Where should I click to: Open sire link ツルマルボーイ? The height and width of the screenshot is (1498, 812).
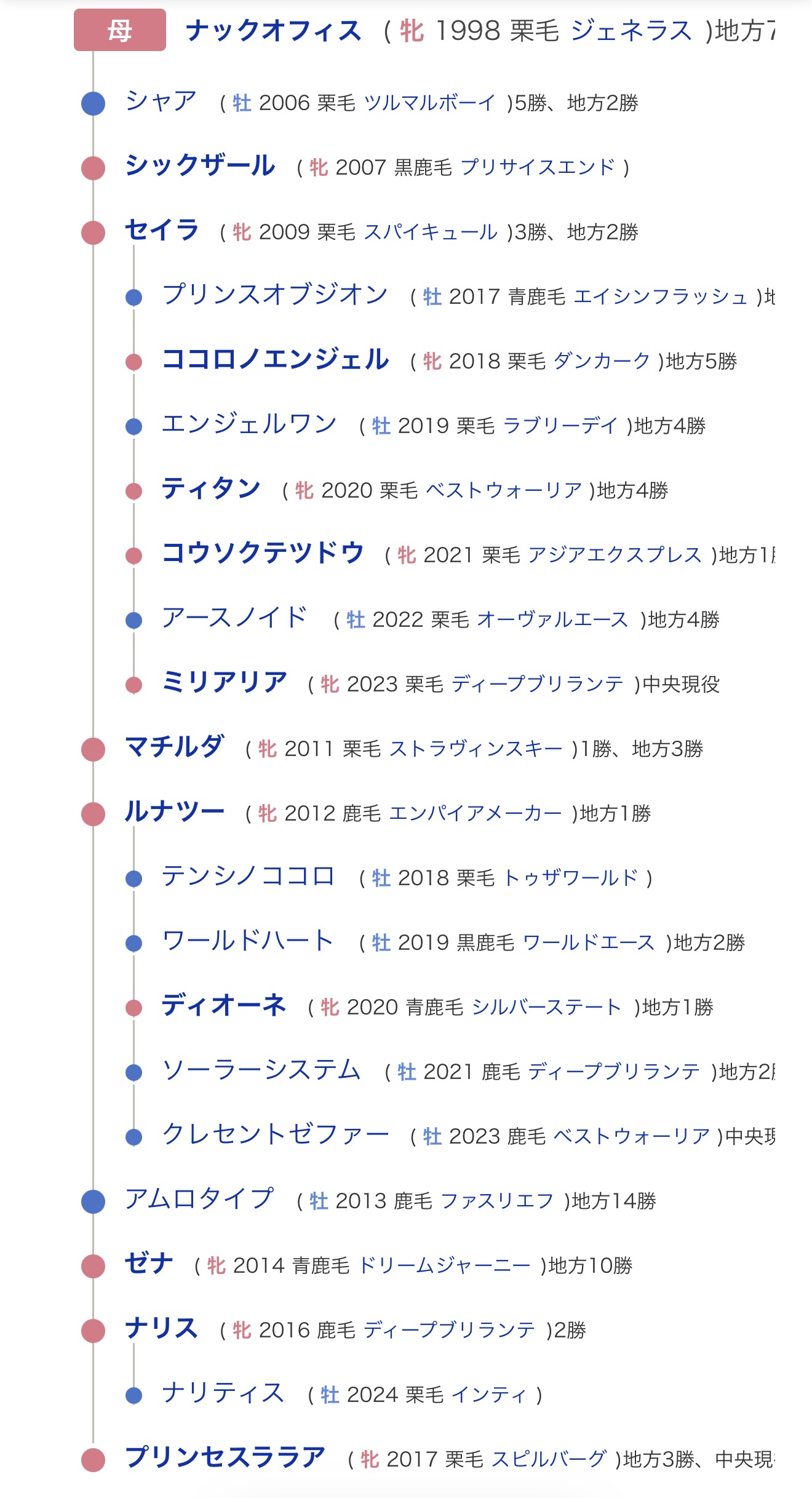[x=429, y=103]
